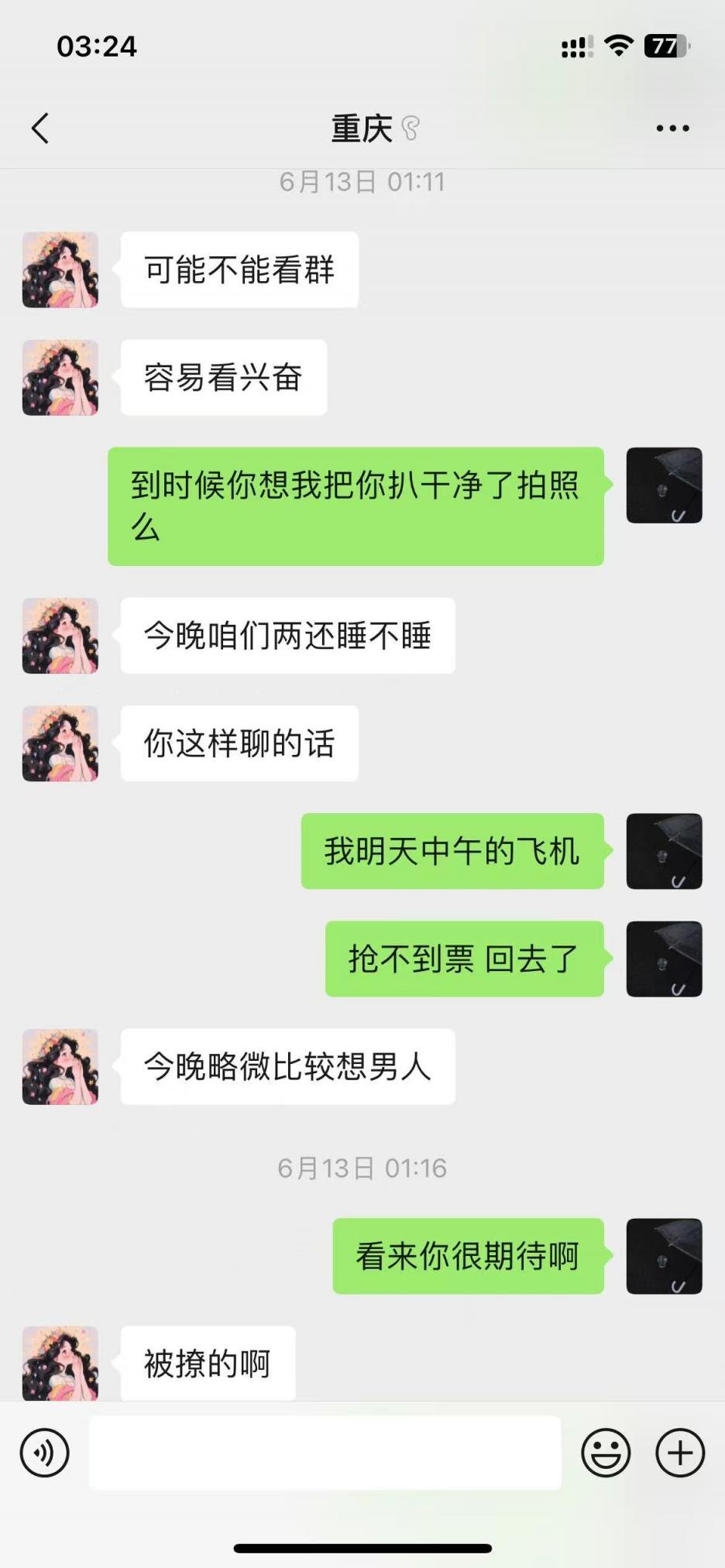
Task: Open the emoji sticker panel
Action: point(606,1453)
